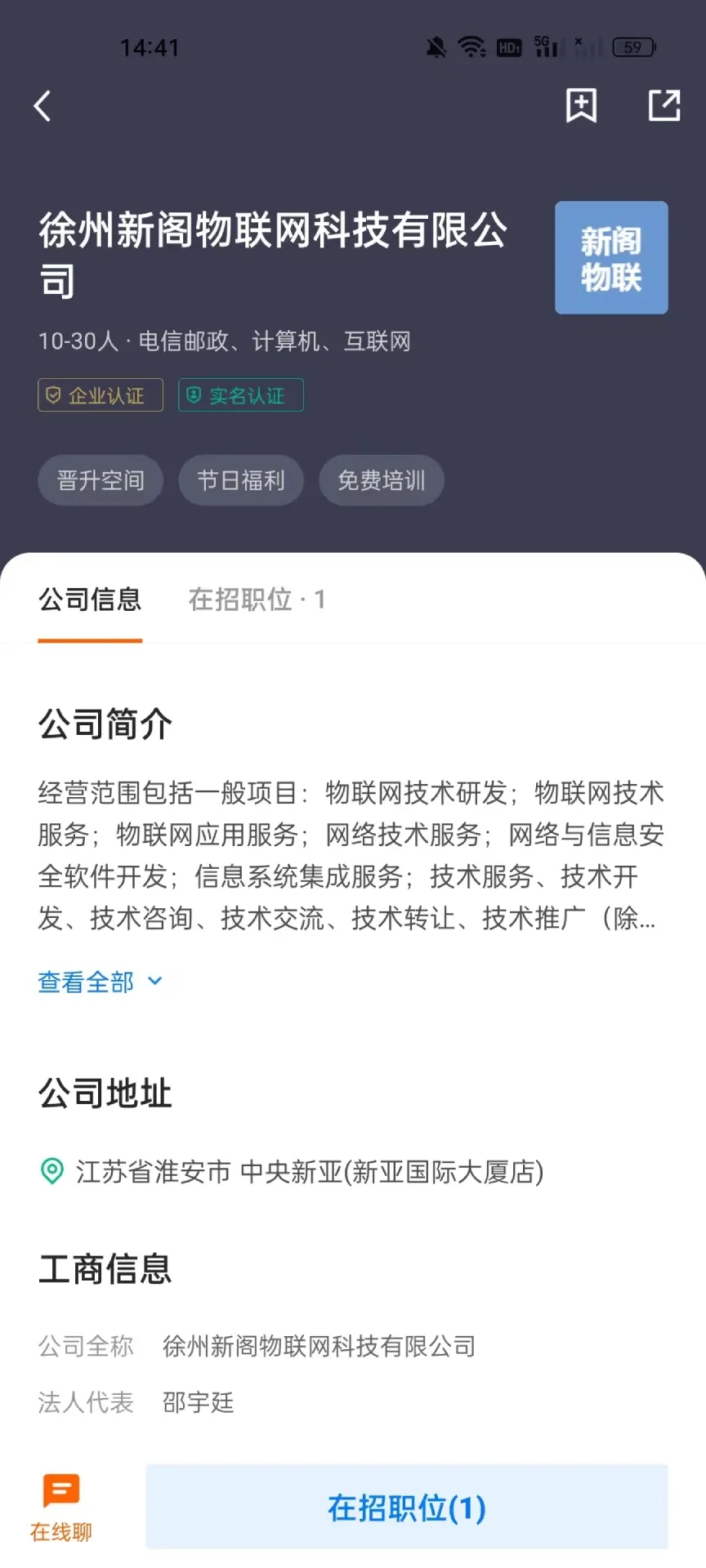Tap the location pin beside the address

(52, 1171)
